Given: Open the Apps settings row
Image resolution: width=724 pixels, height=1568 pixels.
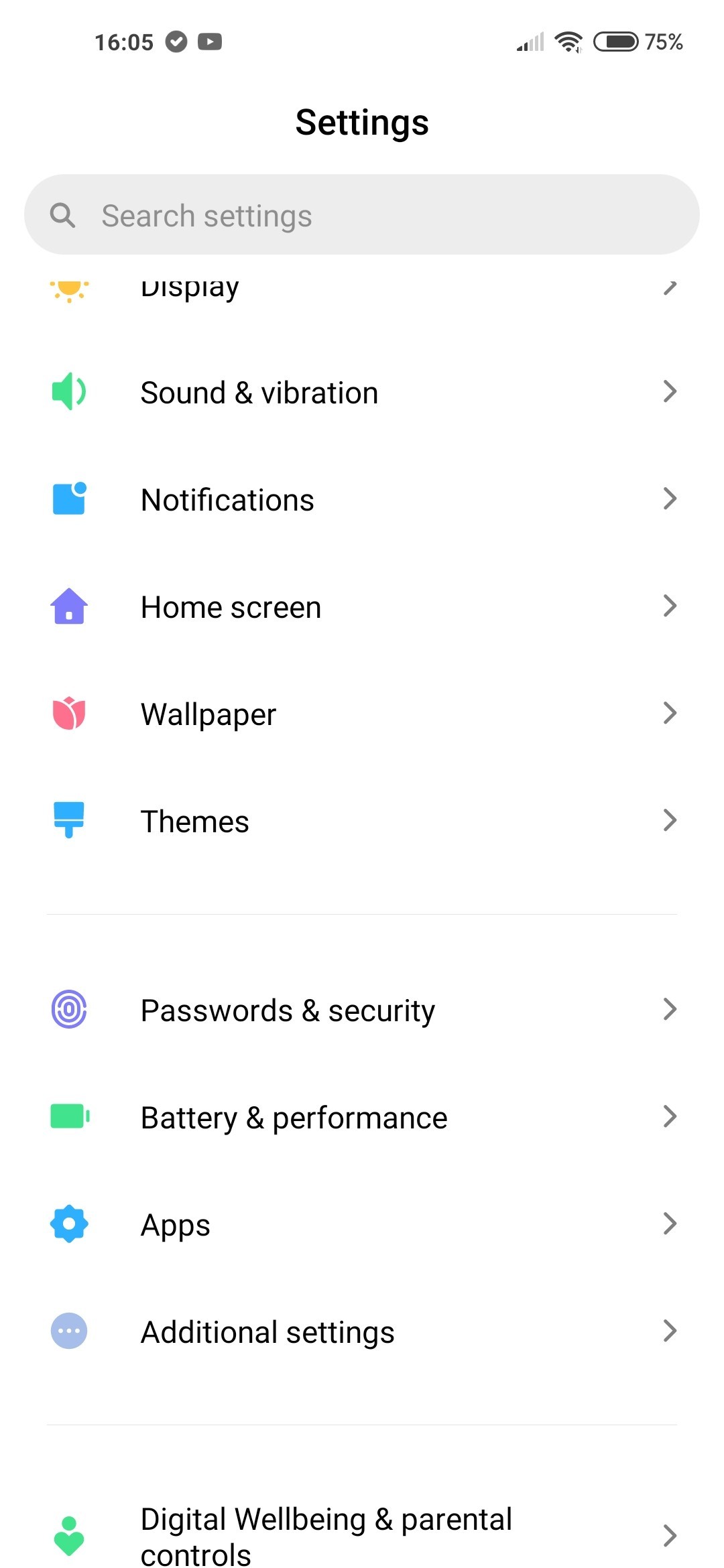Looking at the screenshot, I should click(362, 1224).
